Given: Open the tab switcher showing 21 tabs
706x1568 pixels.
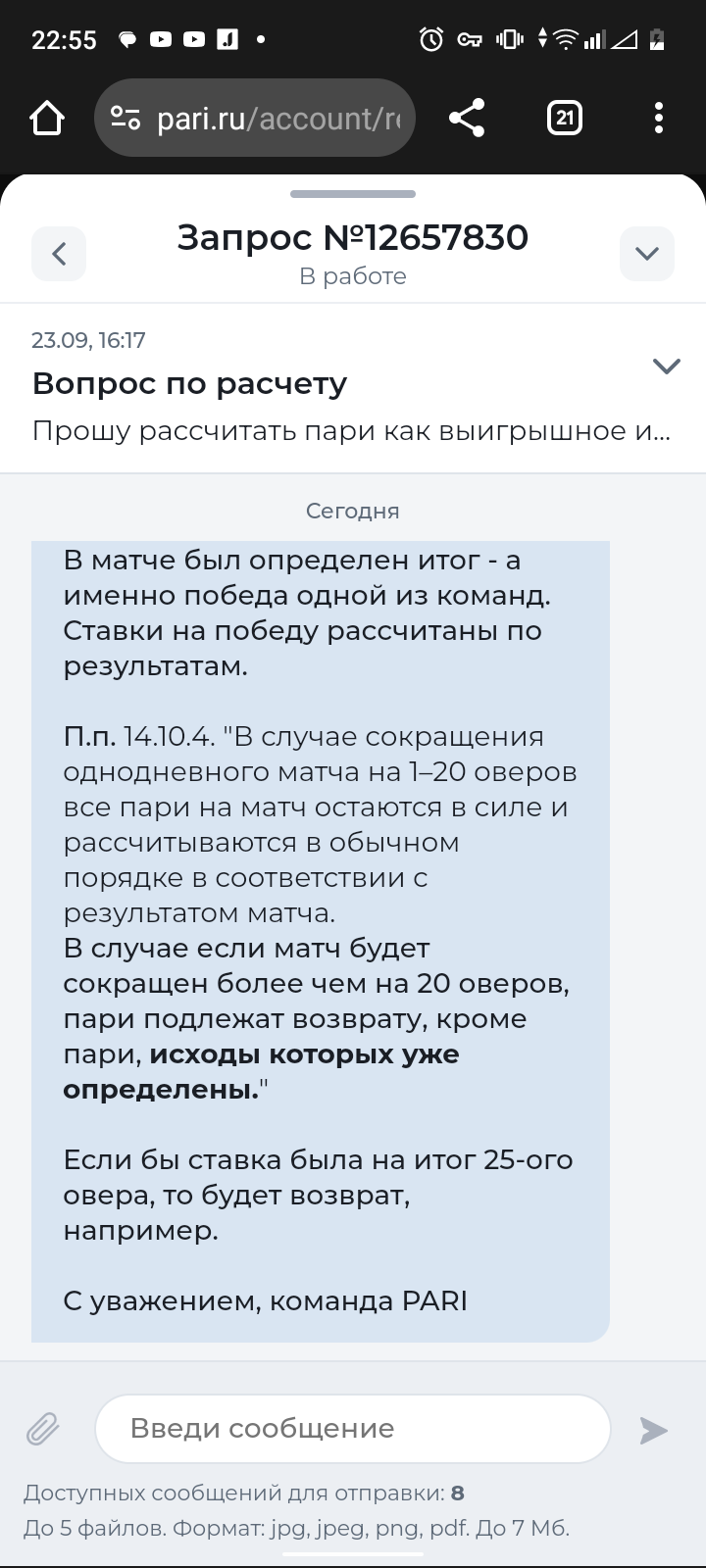Looking at the screenshot, I should [564, 119].
